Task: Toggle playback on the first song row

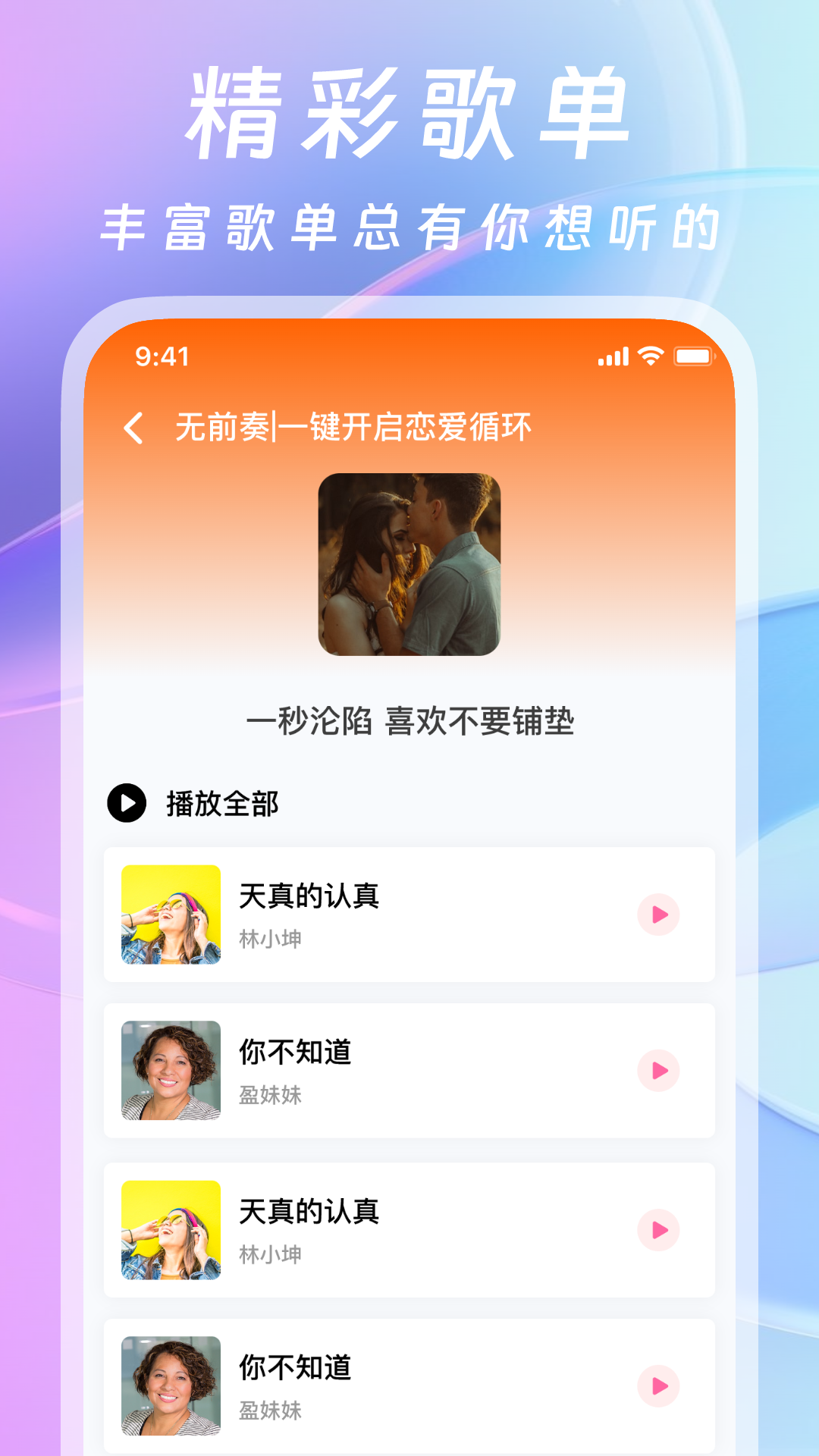Action: (659, 916)
